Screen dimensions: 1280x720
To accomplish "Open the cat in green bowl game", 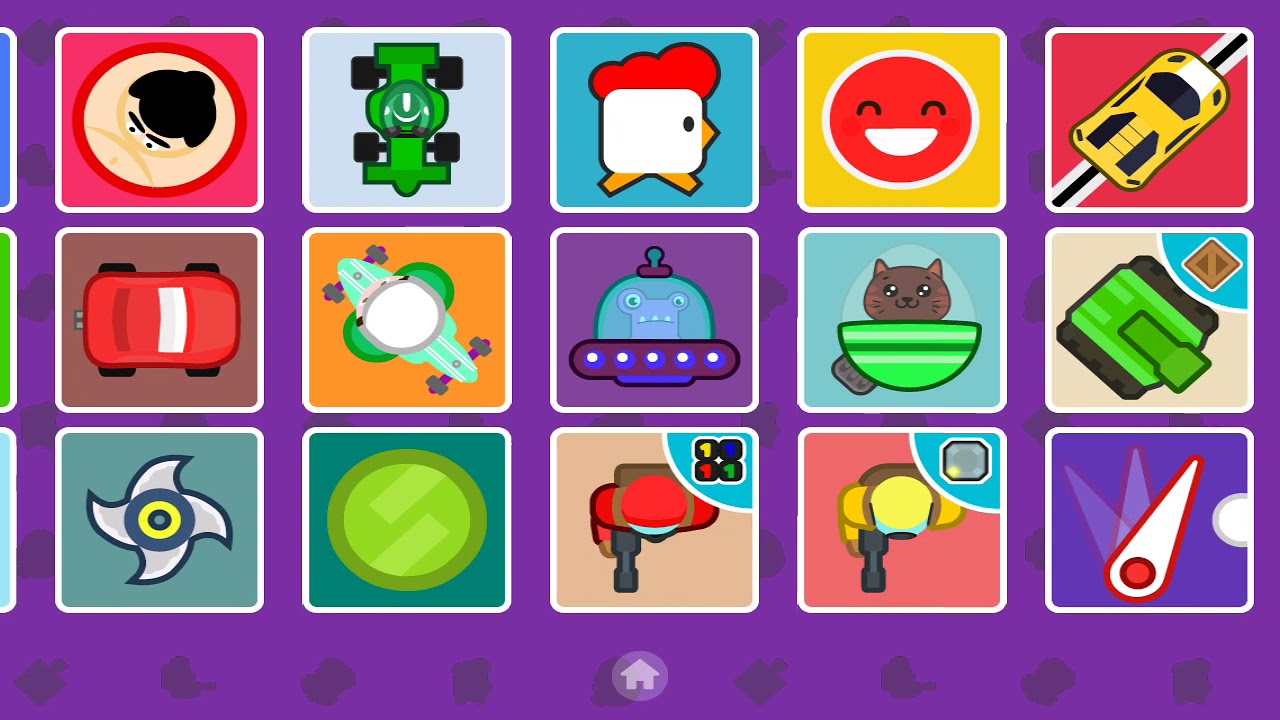I will pos(901,320).
